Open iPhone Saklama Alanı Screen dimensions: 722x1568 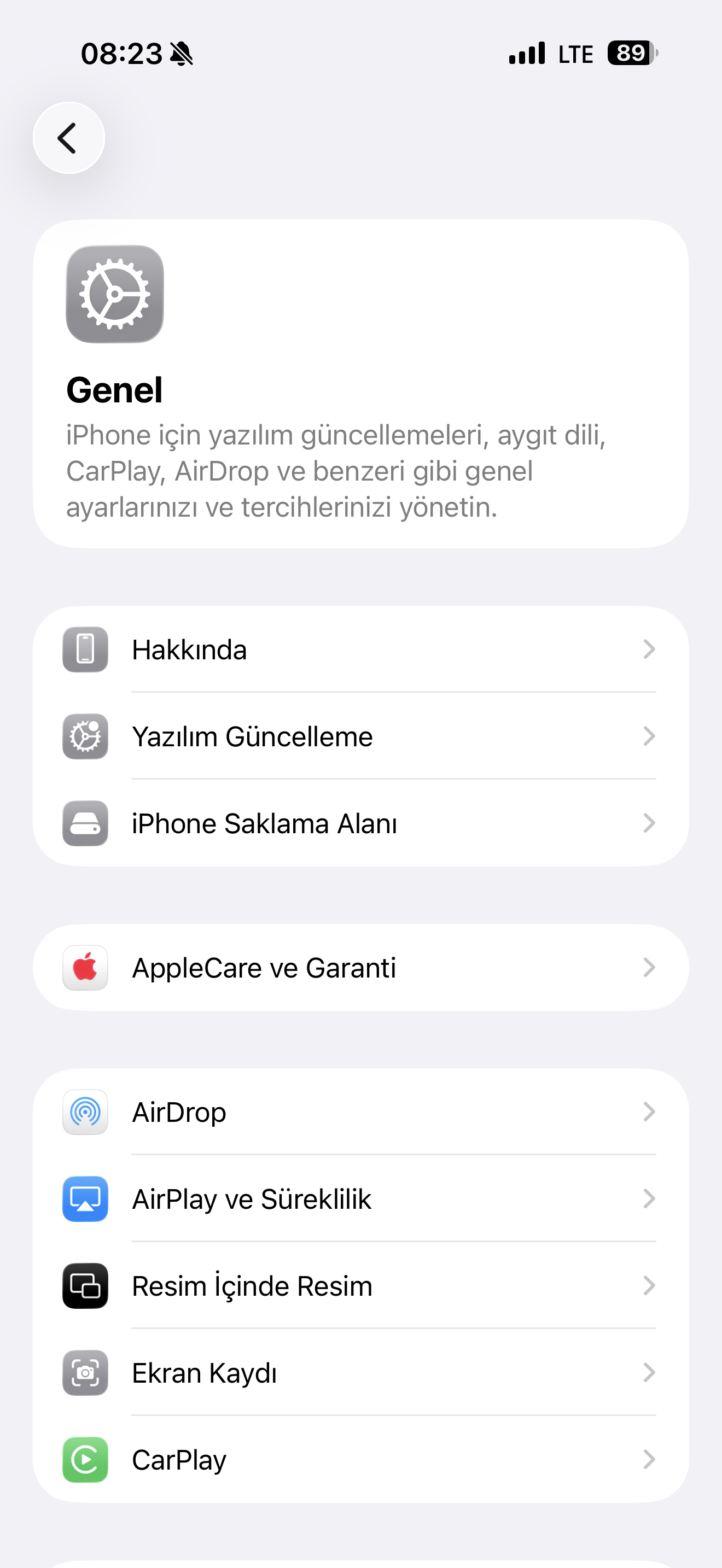point(360,823)
